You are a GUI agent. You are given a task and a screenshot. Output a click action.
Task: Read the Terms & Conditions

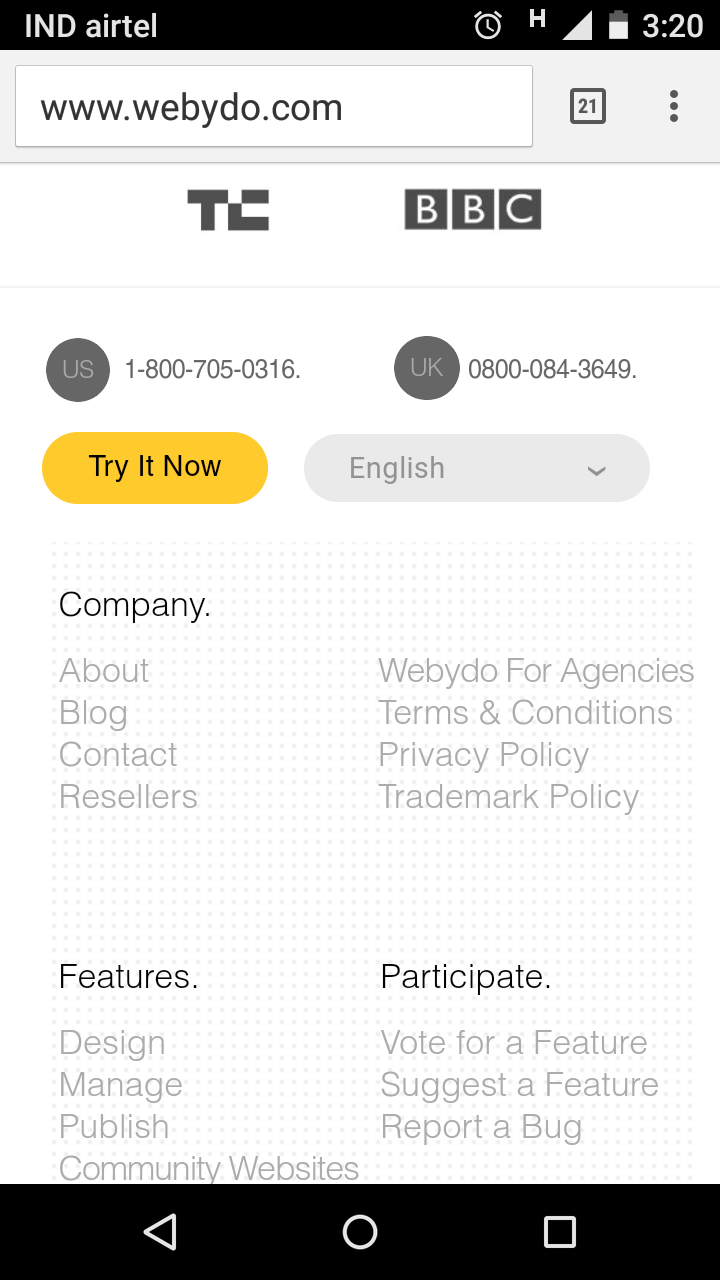[x=525, y=713]
